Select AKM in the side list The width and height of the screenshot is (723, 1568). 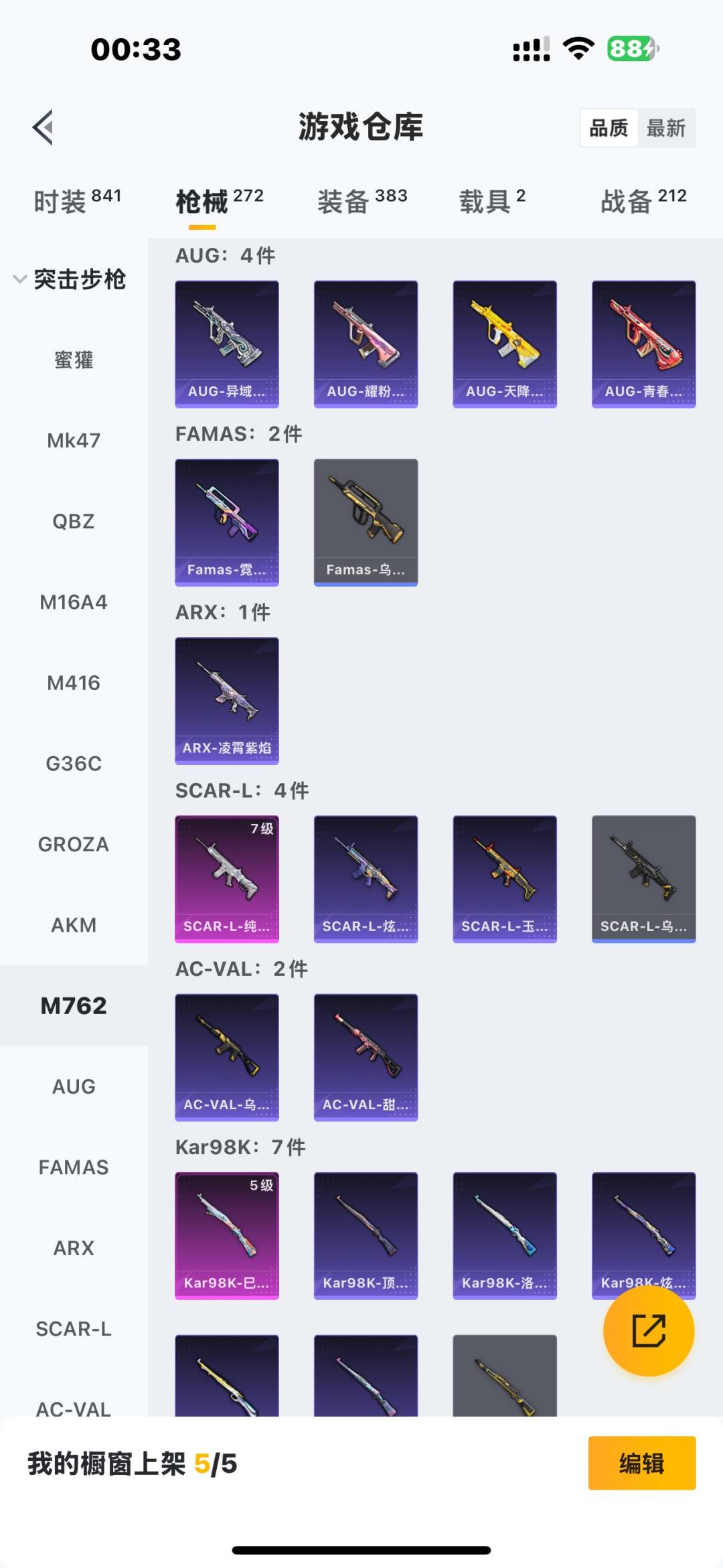[74, 925]
